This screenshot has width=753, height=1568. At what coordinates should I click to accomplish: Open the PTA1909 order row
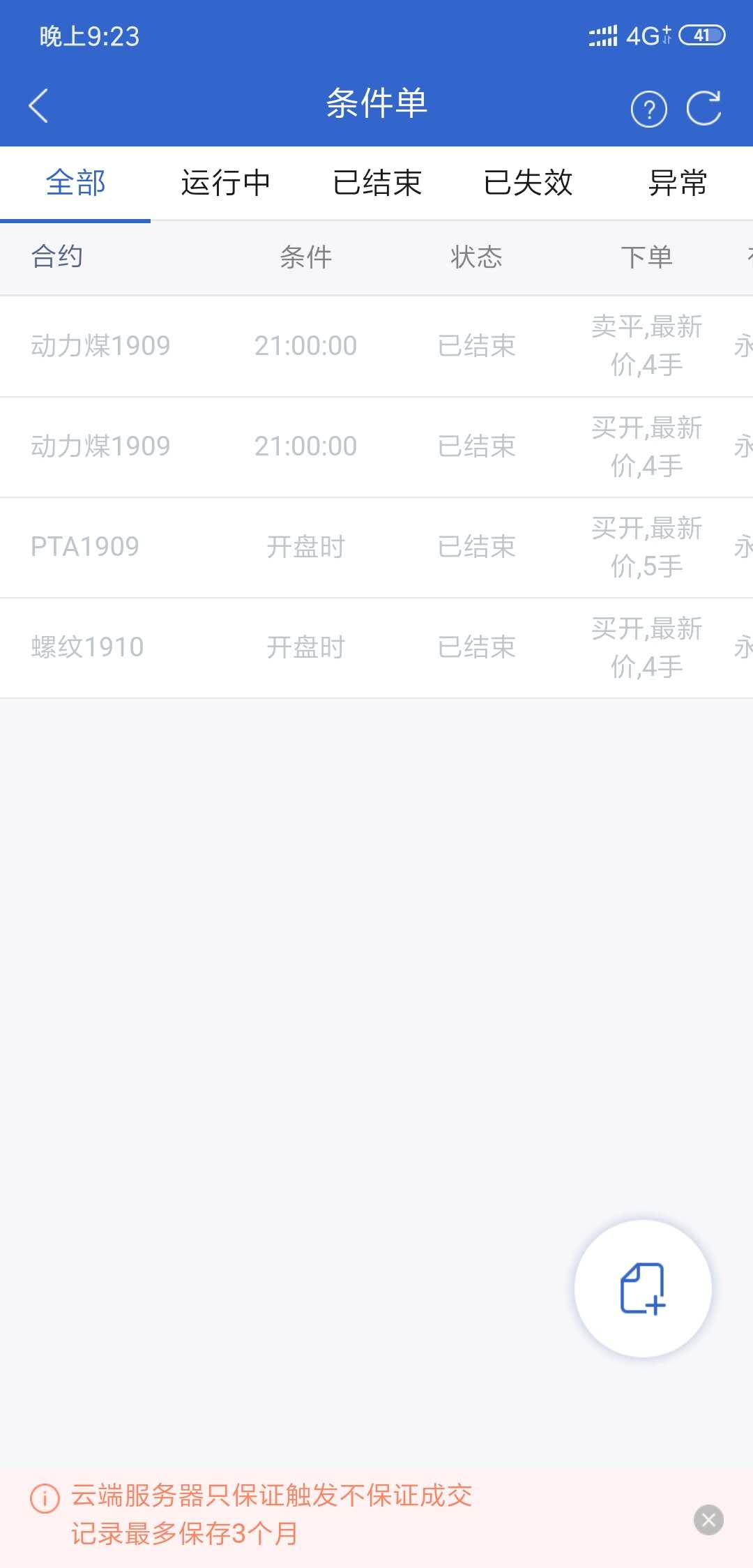[376, 547]
